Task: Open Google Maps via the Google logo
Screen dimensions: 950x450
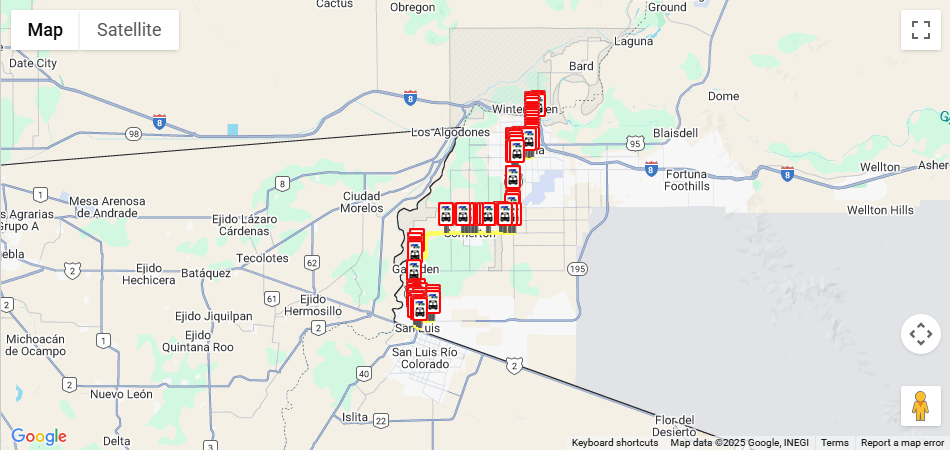Action: coord(39,436)
